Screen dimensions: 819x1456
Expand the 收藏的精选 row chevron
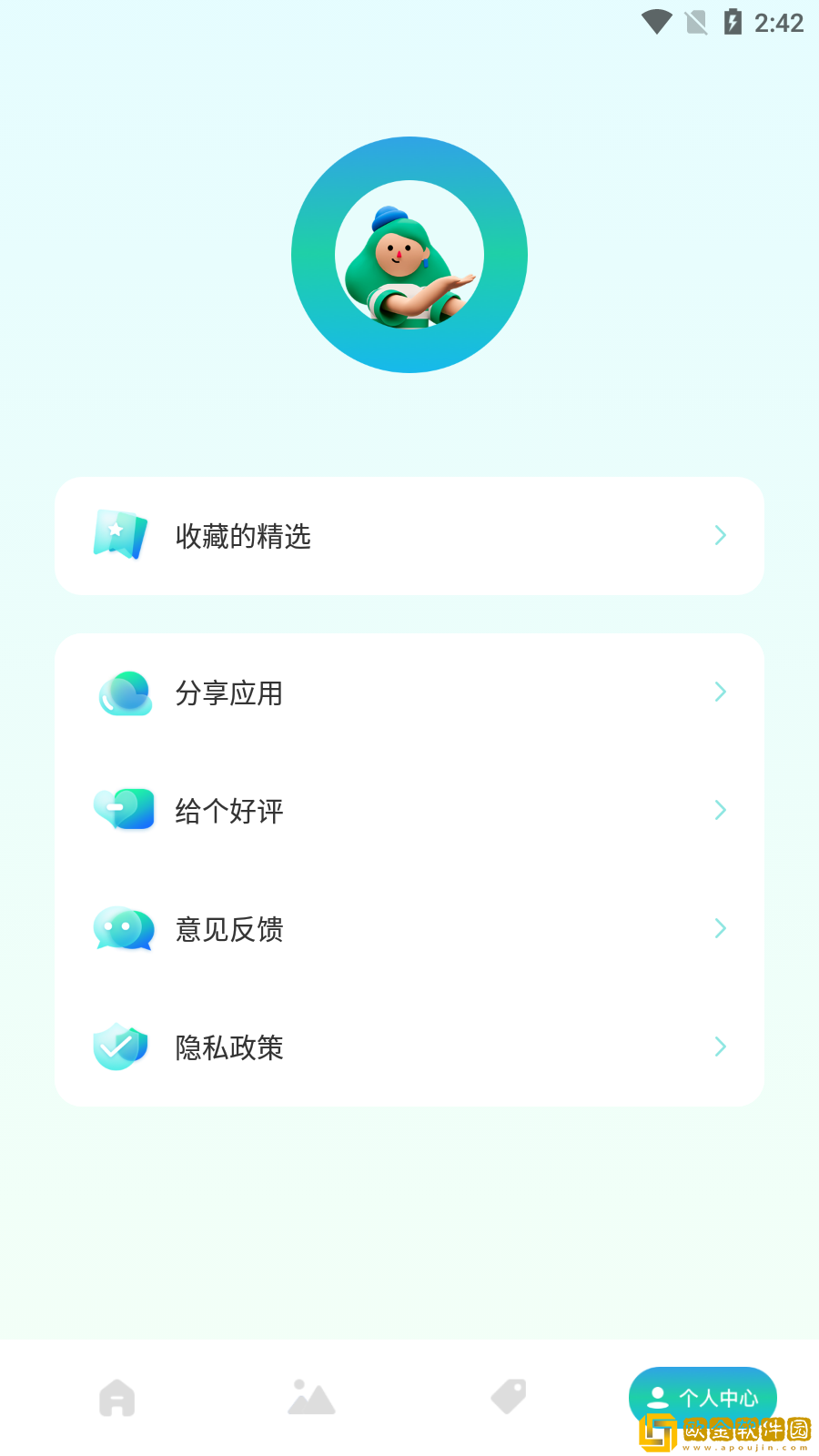click(x=720, y=536)
